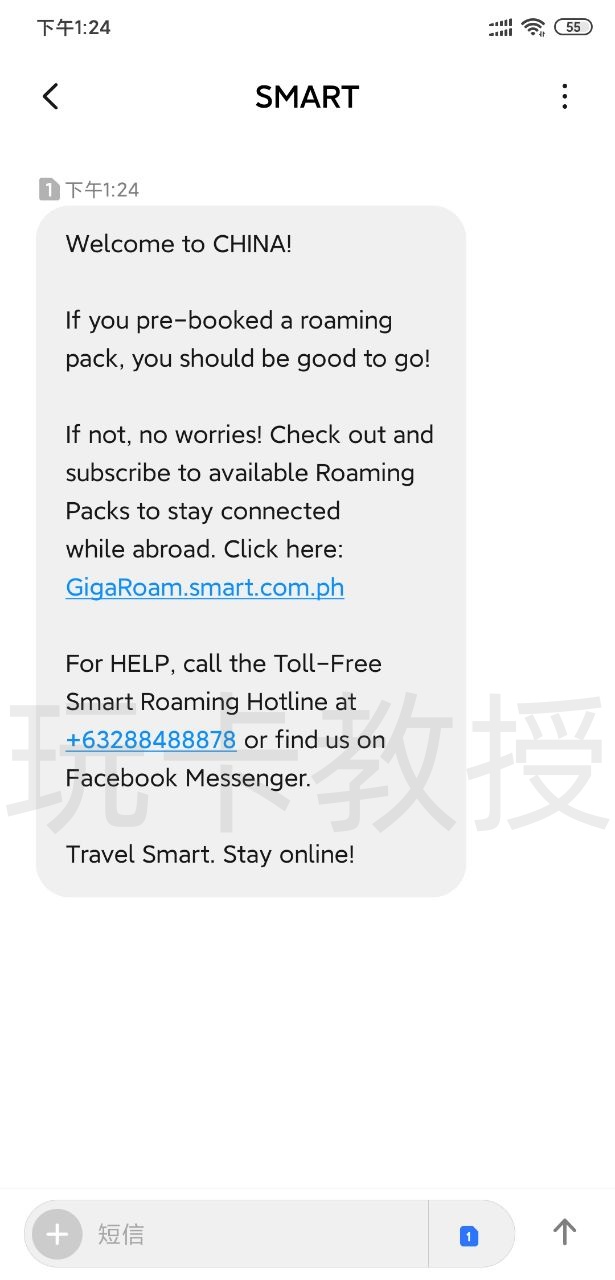
Task: Open the three-dot overflow menu
Action: tap(564, 97)
